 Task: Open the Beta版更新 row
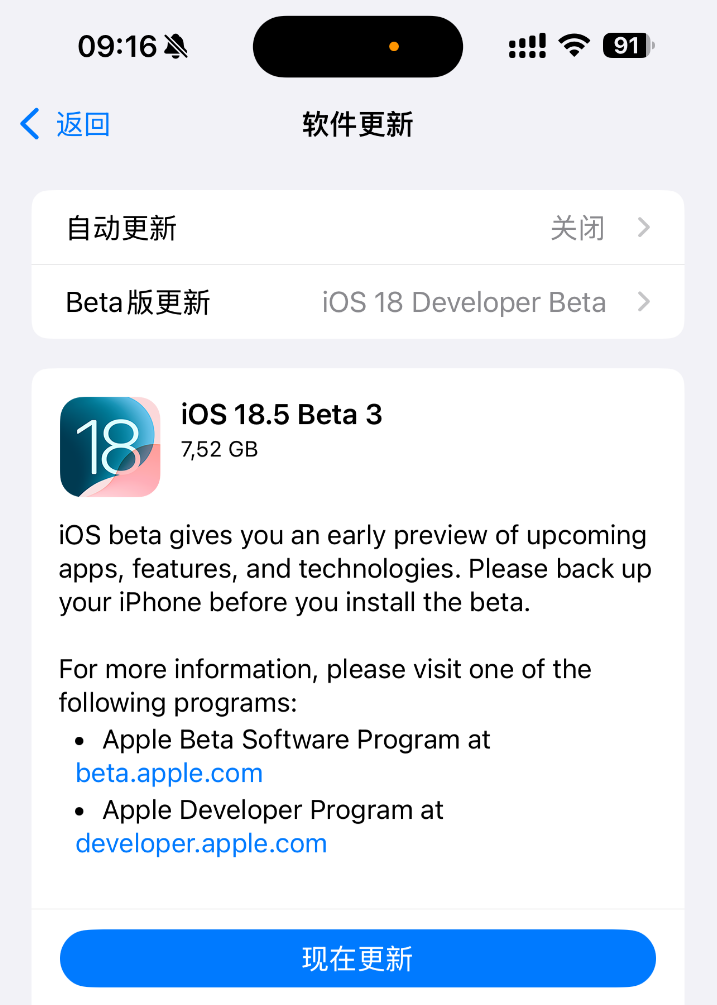point(358,302)
